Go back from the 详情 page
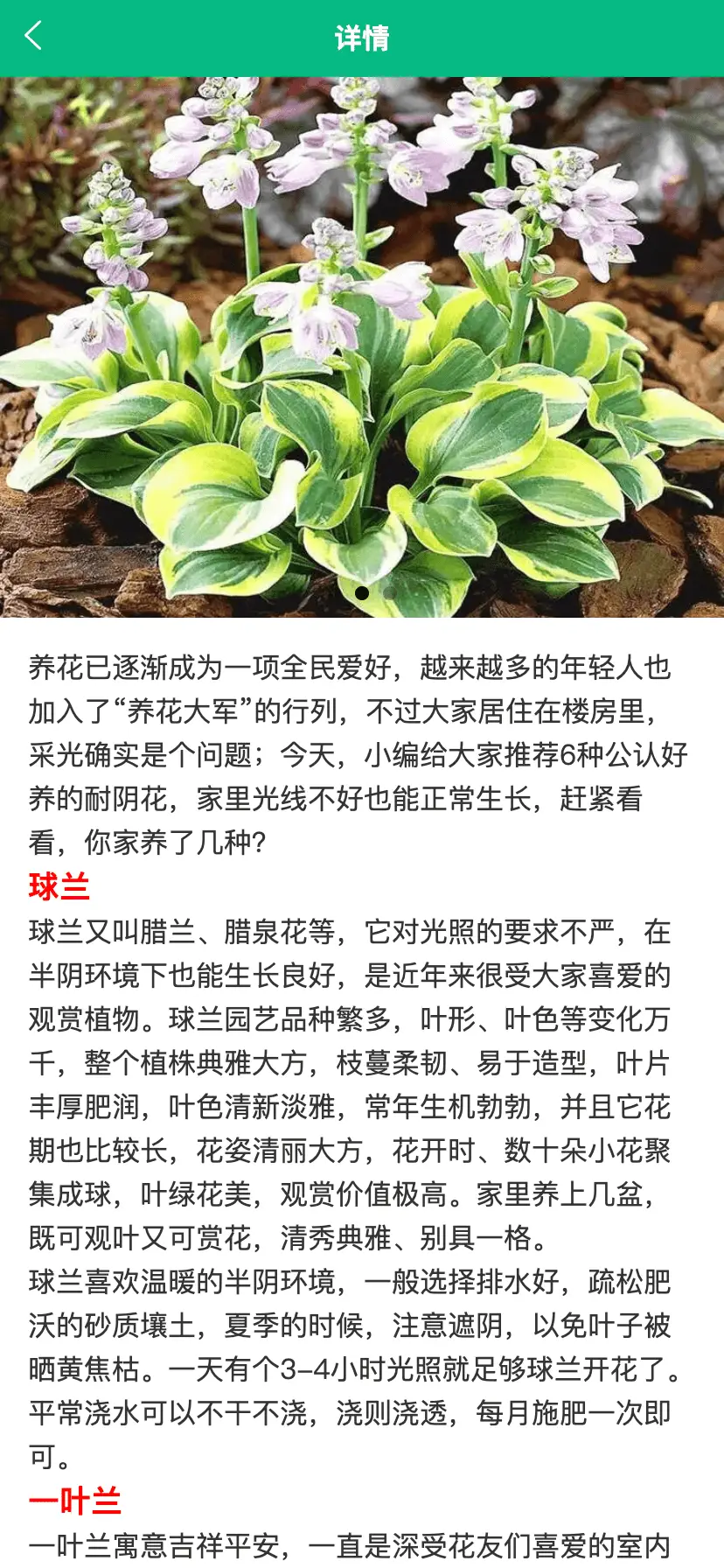 point(33,37)
